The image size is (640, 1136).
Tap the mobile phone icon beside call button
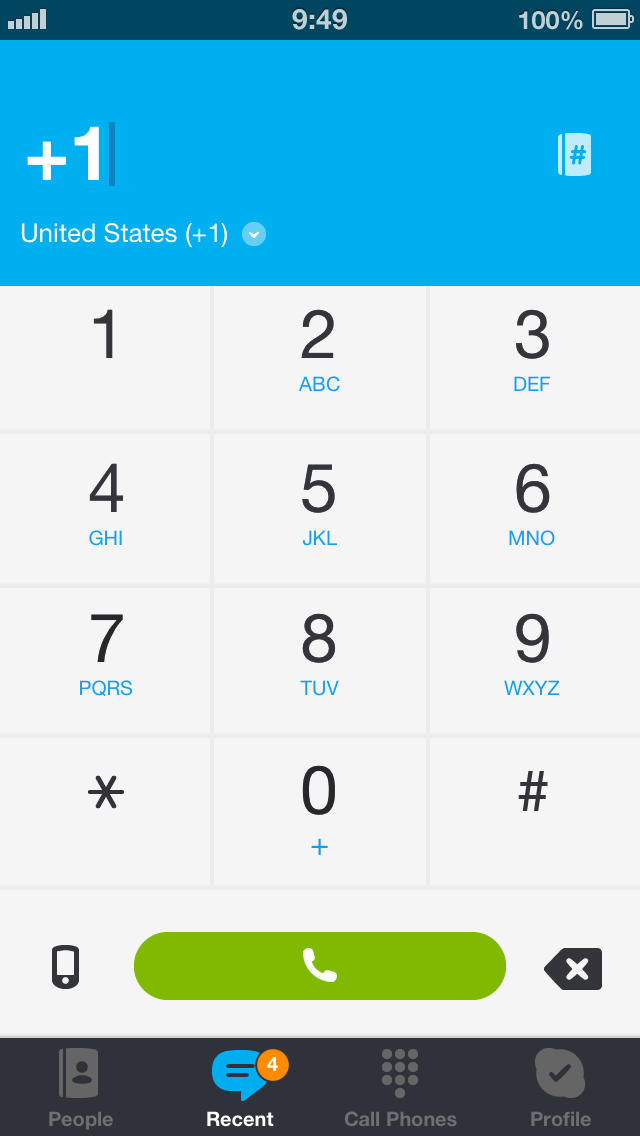coord(66,967)
